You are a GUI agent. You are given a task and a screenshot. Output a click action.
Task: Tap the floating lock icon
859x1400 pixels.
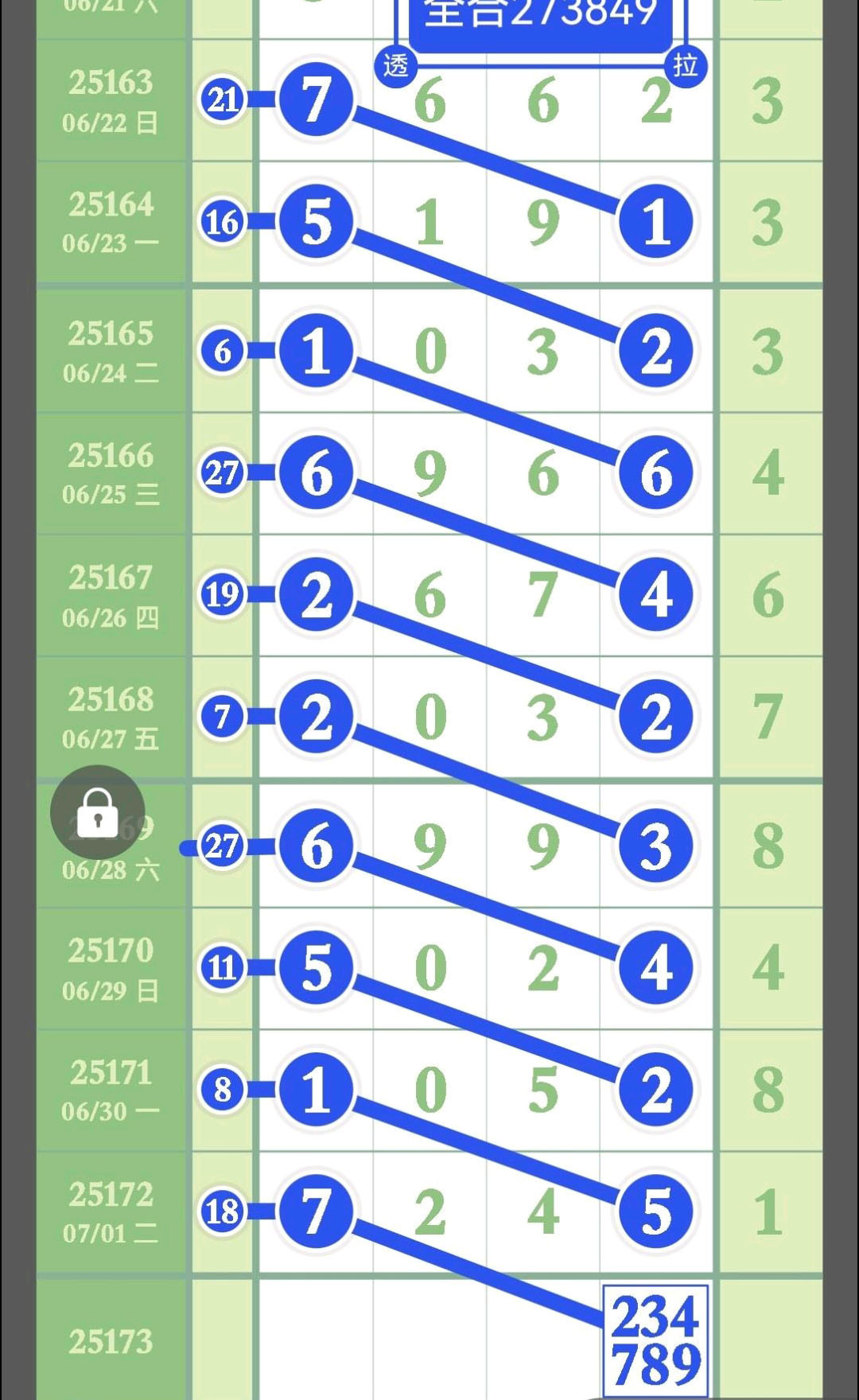tap(97, 812)
